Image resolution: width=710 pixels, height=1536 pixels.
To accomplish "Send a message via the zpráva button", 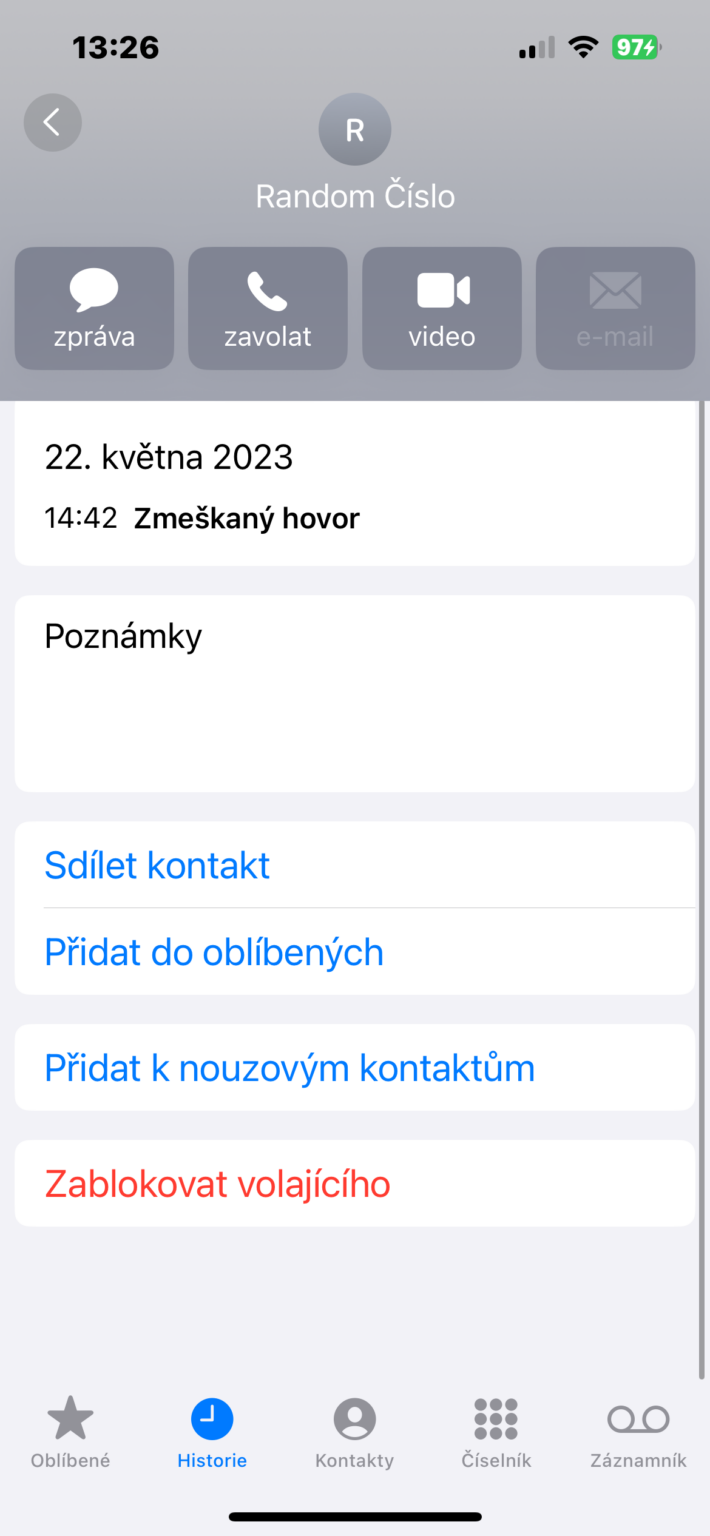I will (x=94, y=308).
